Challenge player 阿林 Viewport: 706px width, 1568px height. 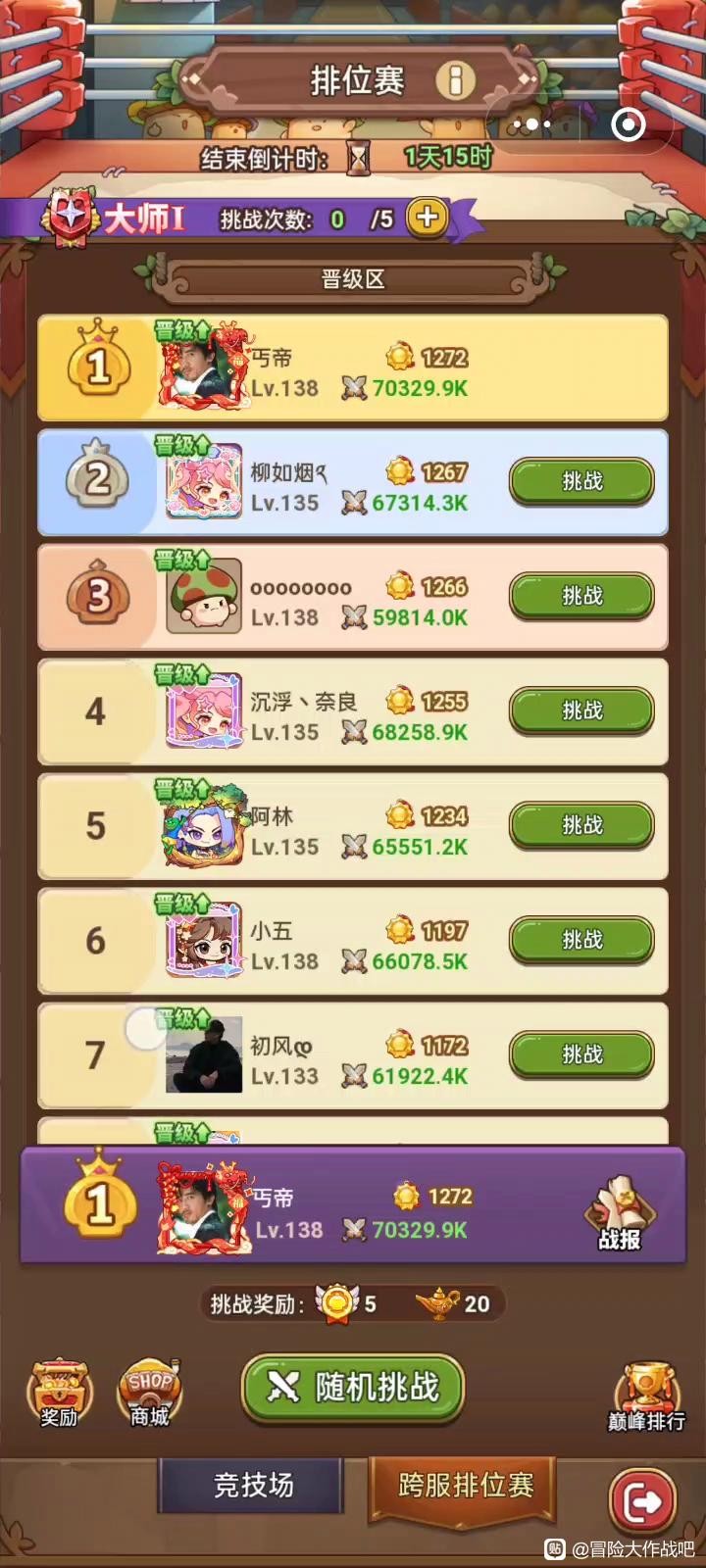580,825
